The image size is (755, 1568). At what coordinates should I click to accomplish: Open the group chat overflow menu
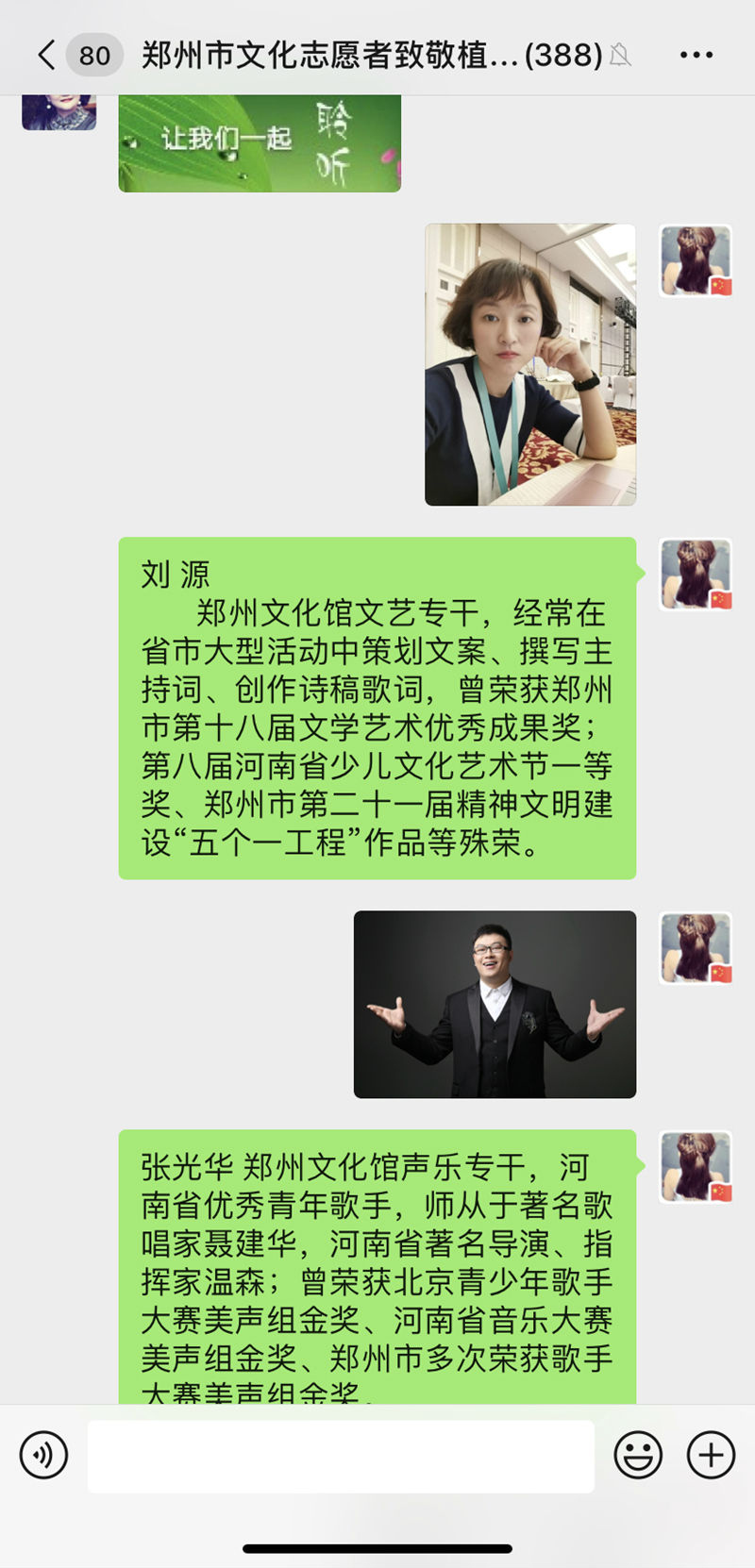pyautogui.click(x=696, y=55)
